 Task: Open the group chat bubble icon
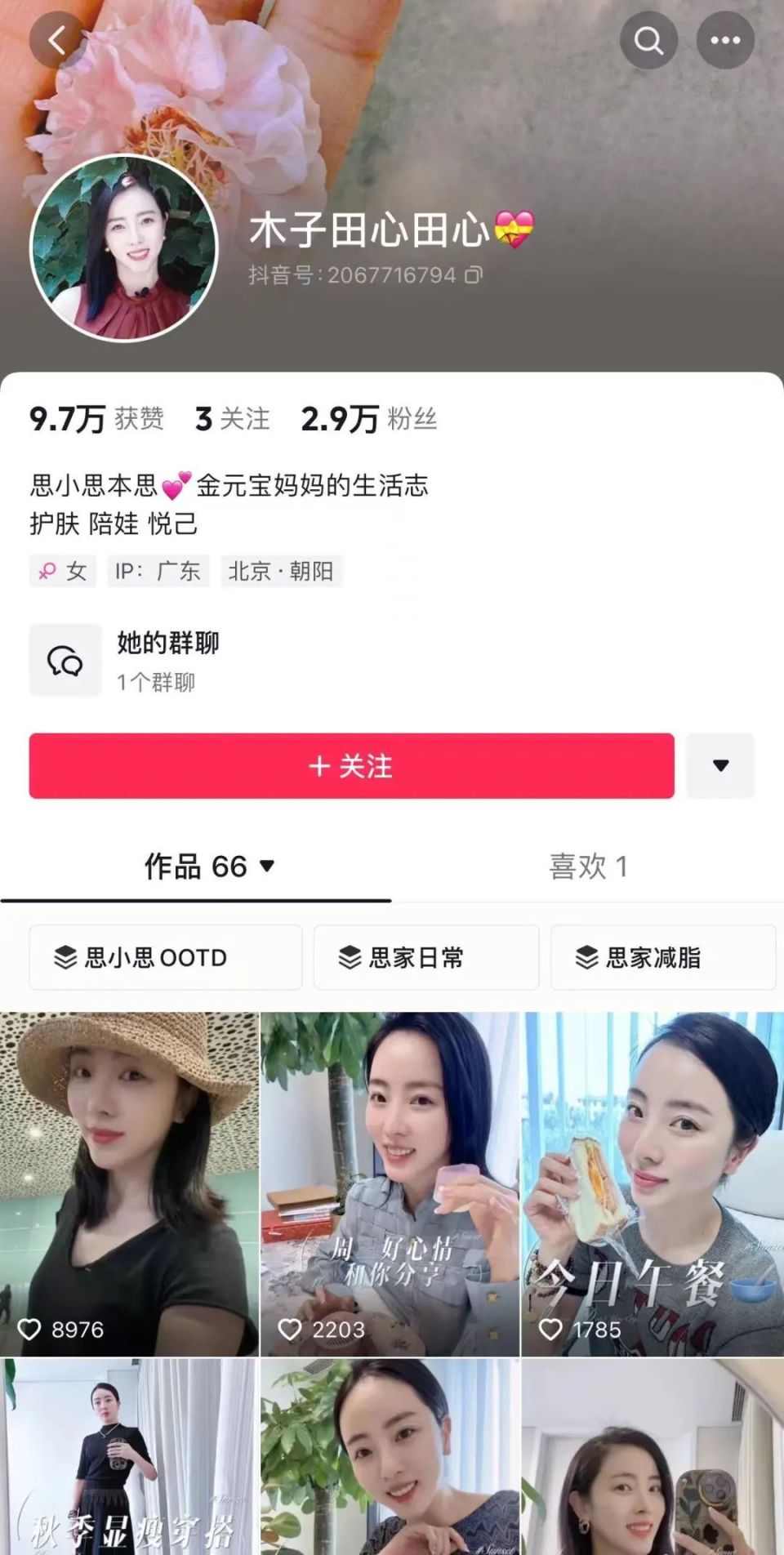[x=67, y=659]
